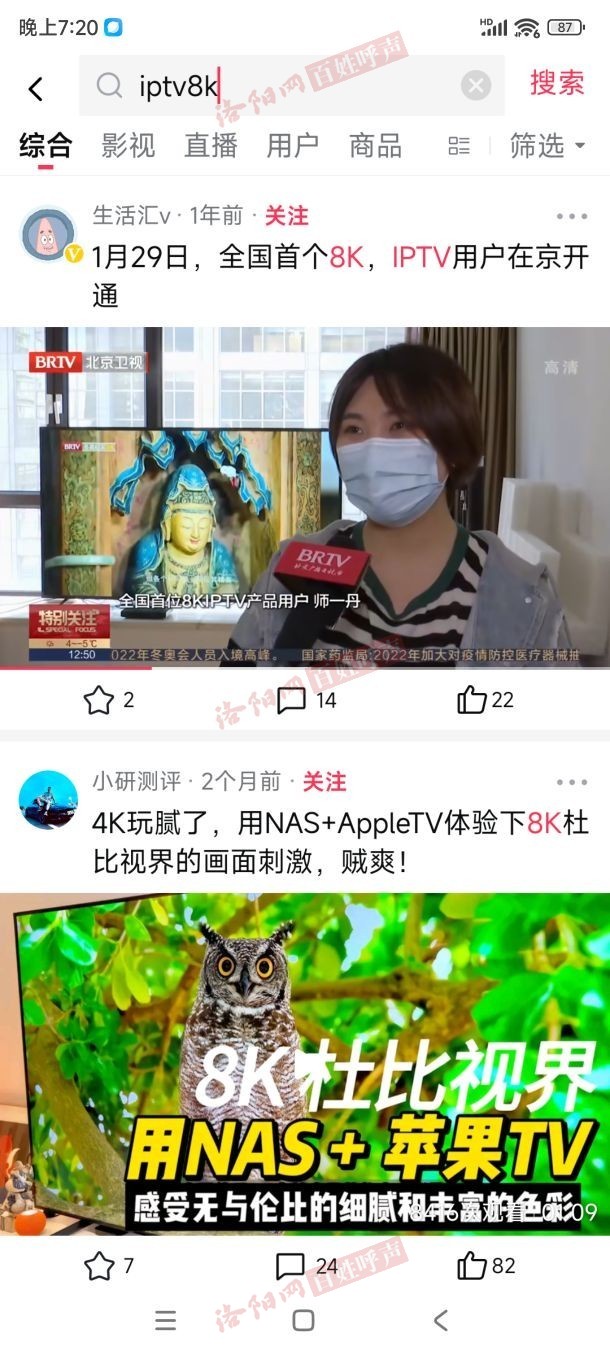Switch to the 直播 tab

click(210, 146)
